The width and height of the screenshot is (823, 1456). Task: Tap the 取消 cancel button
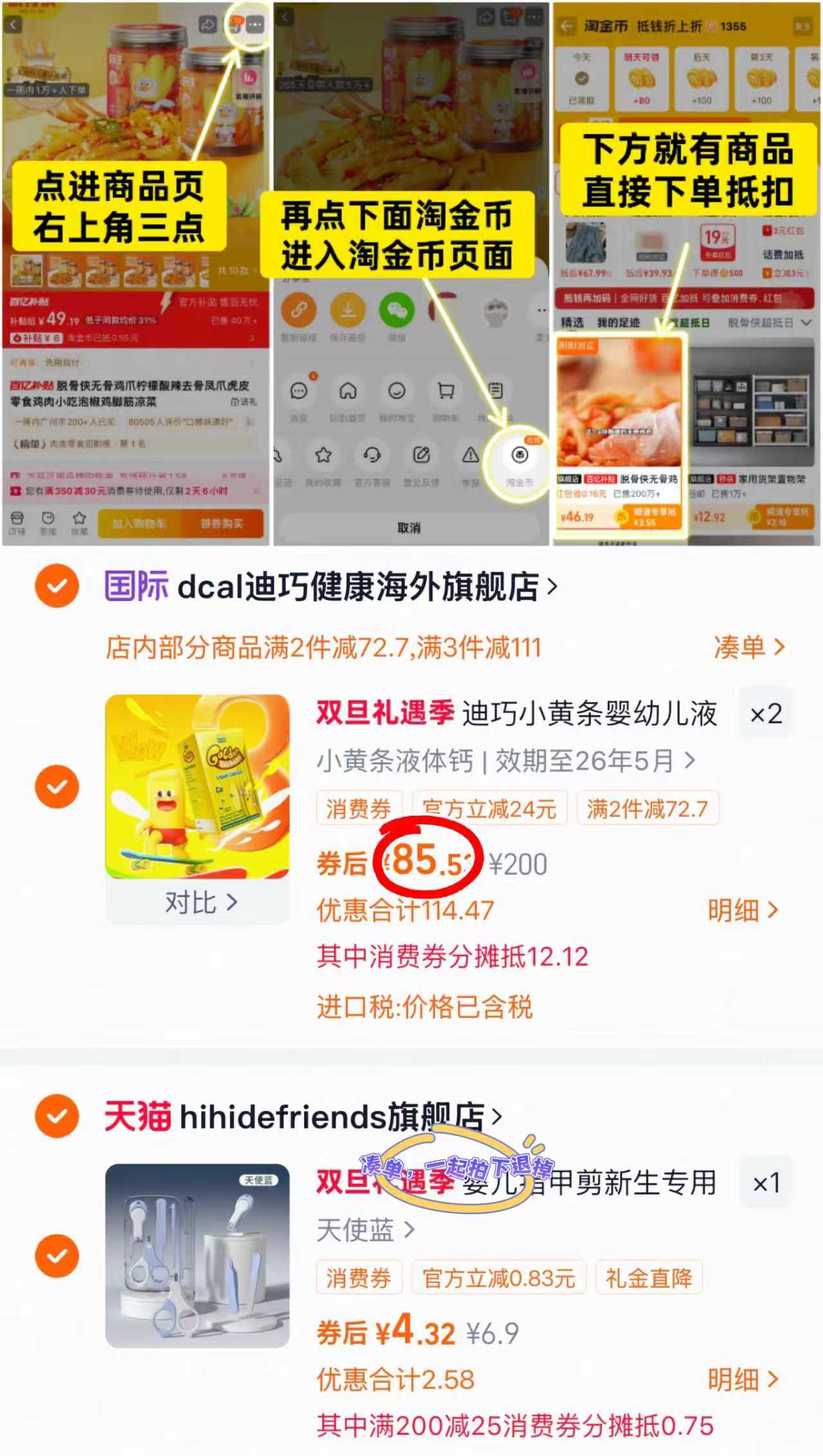tap(410, 526)
